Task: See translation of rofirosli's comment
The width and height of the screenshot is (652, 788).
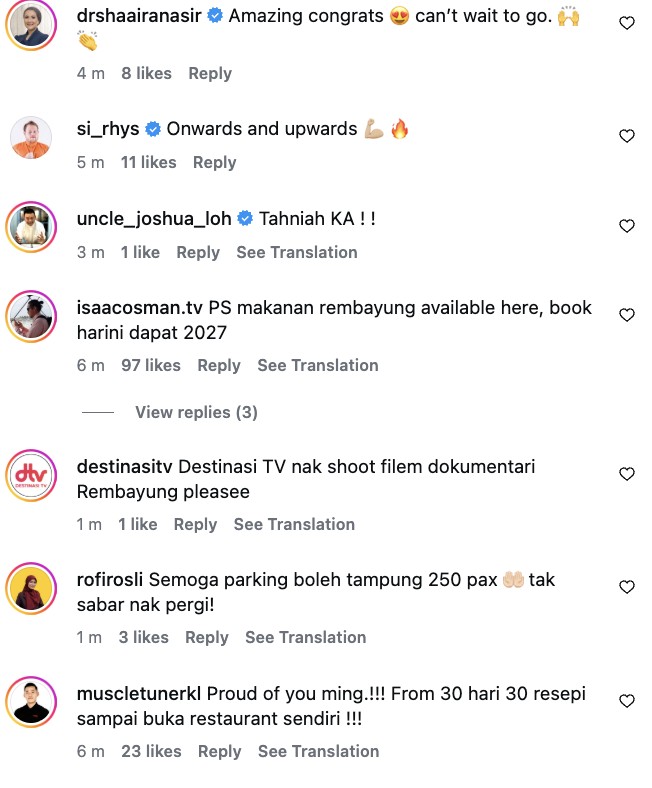Action: pos(305,637)
